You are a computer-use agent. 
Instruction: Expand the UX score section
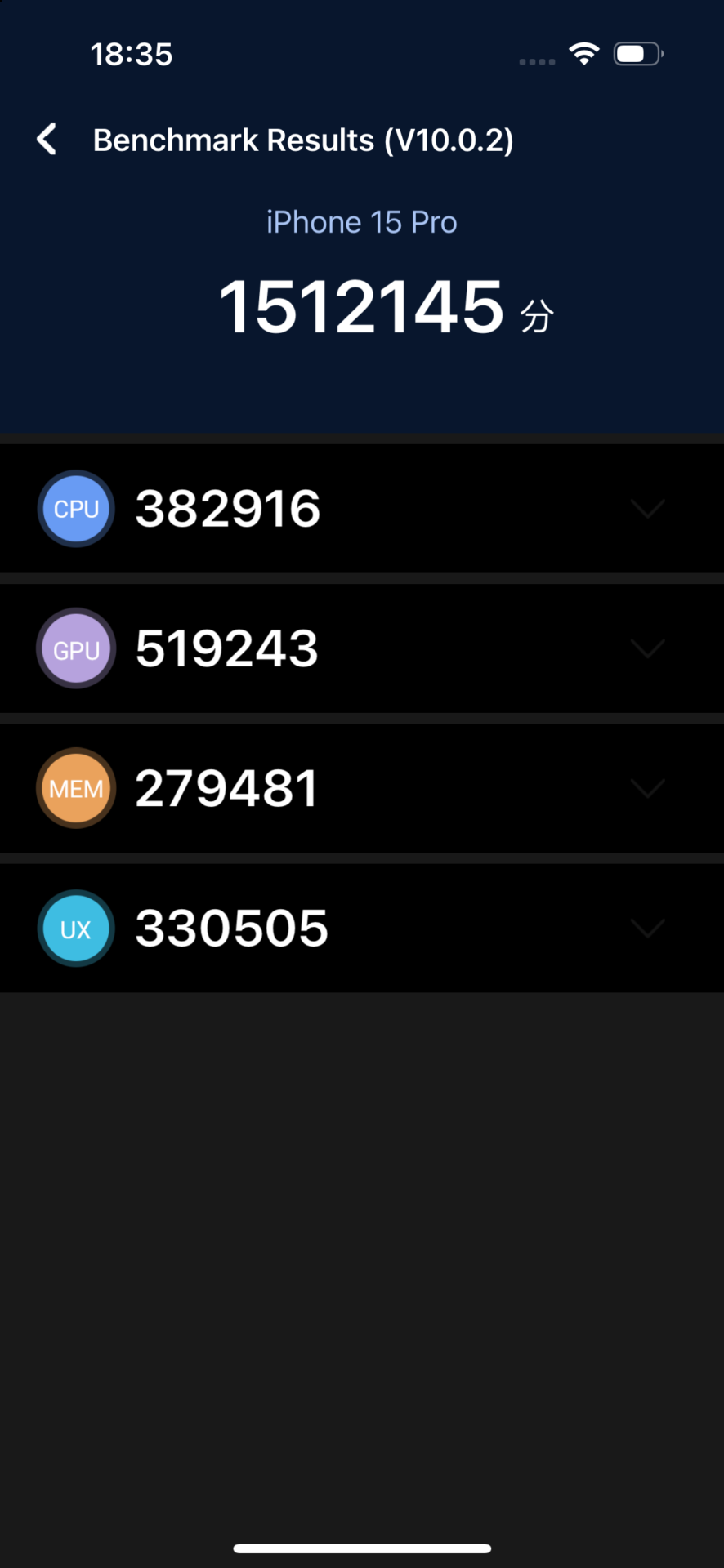[x=647, y=929]
